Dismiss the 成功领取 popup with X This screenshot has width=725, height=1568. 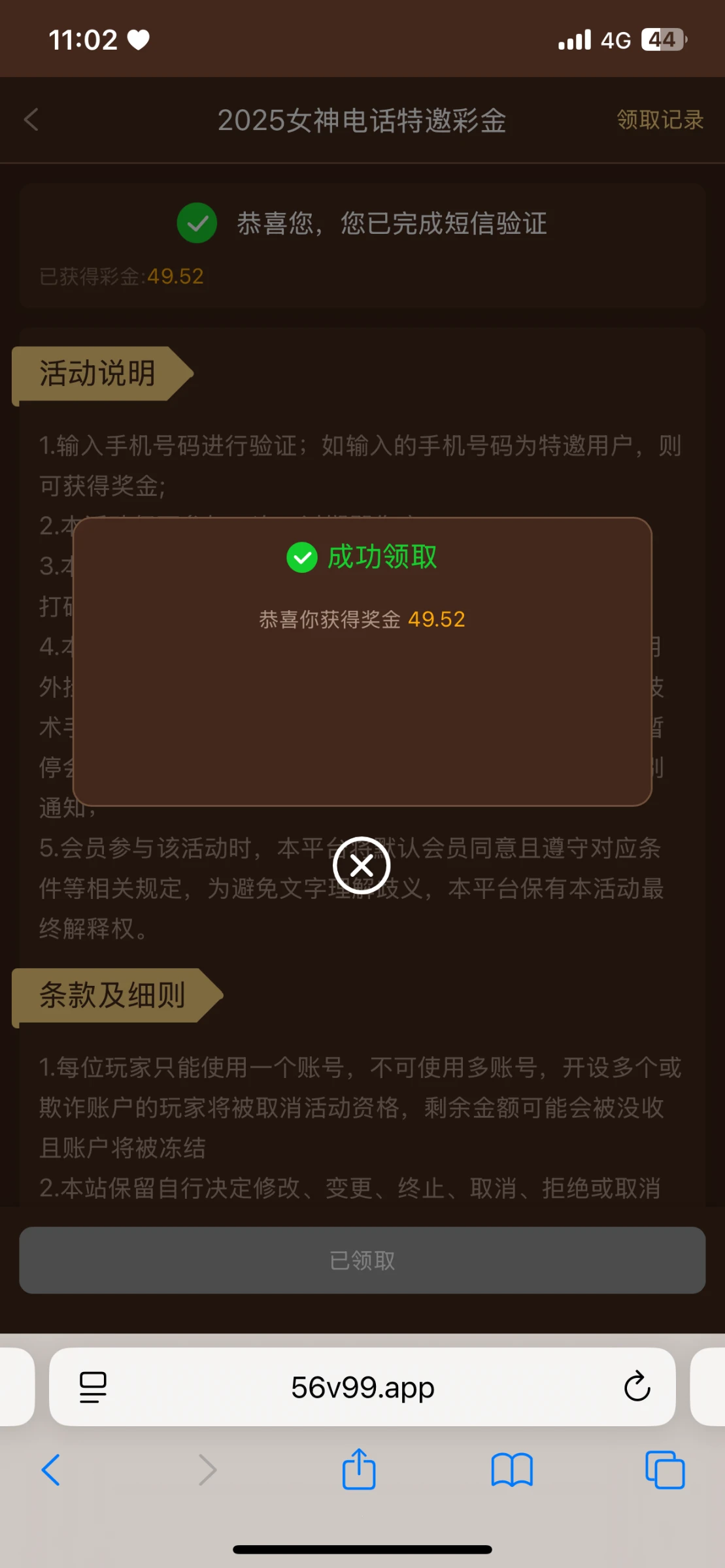point(362,865)
